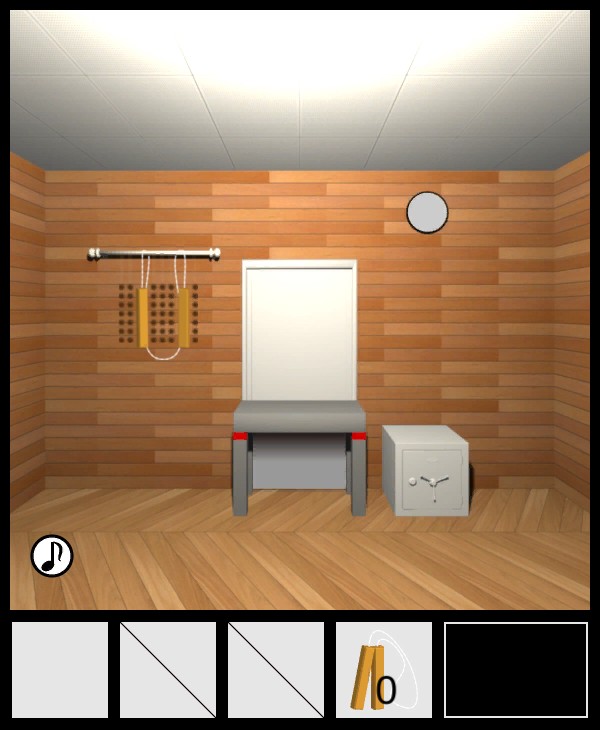Image resolution: width=600 pixels, height=730 pixels.
Task: Look at the round object on the wall
Action: click(427, 213)
